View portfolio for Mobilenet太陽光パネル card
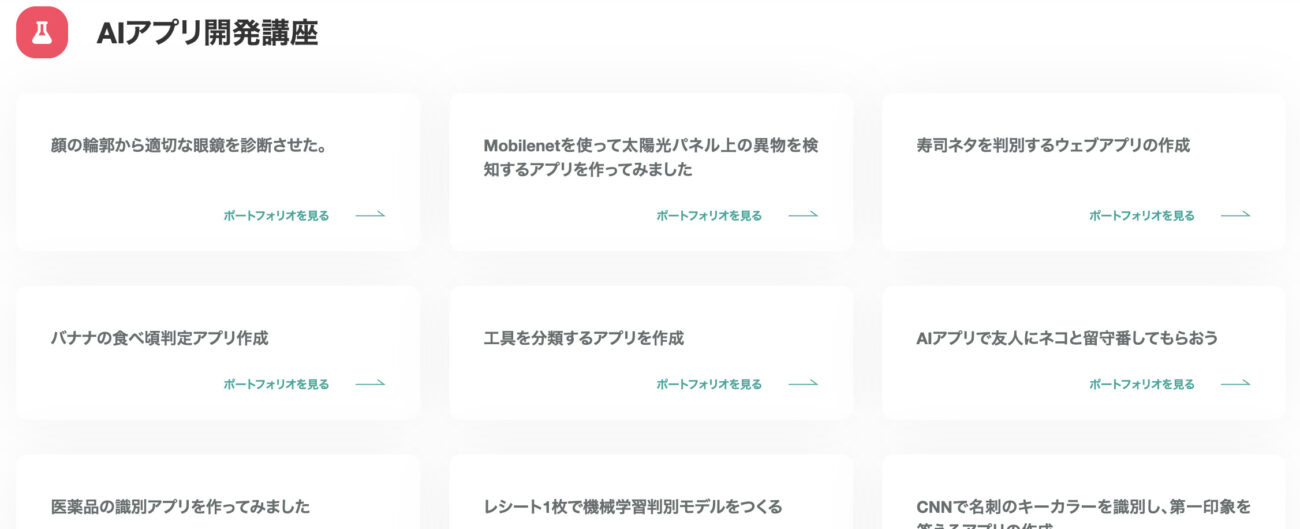 point(709,215)
